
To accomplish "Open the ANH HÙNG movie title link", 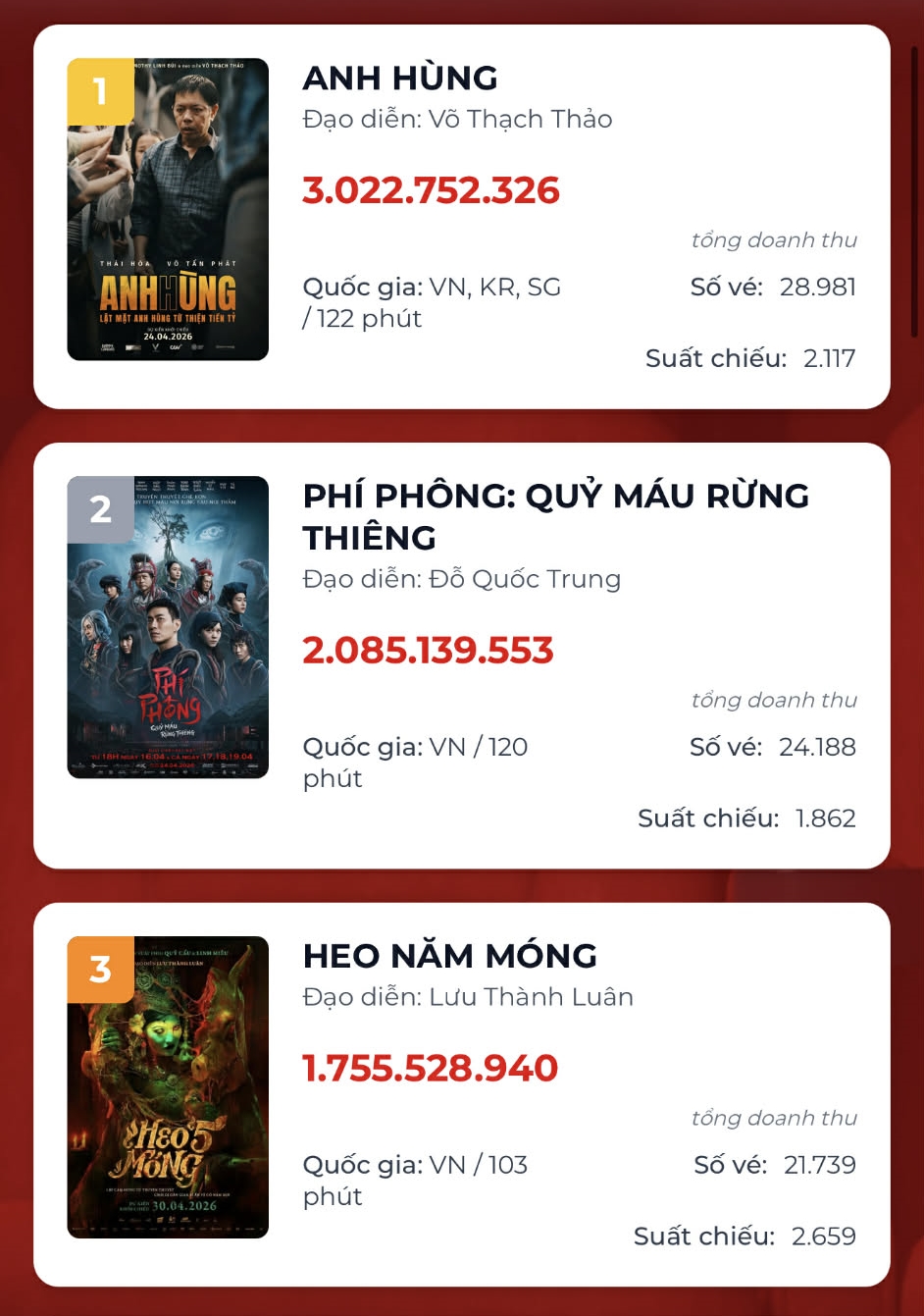I will click(x=399, y=78).
